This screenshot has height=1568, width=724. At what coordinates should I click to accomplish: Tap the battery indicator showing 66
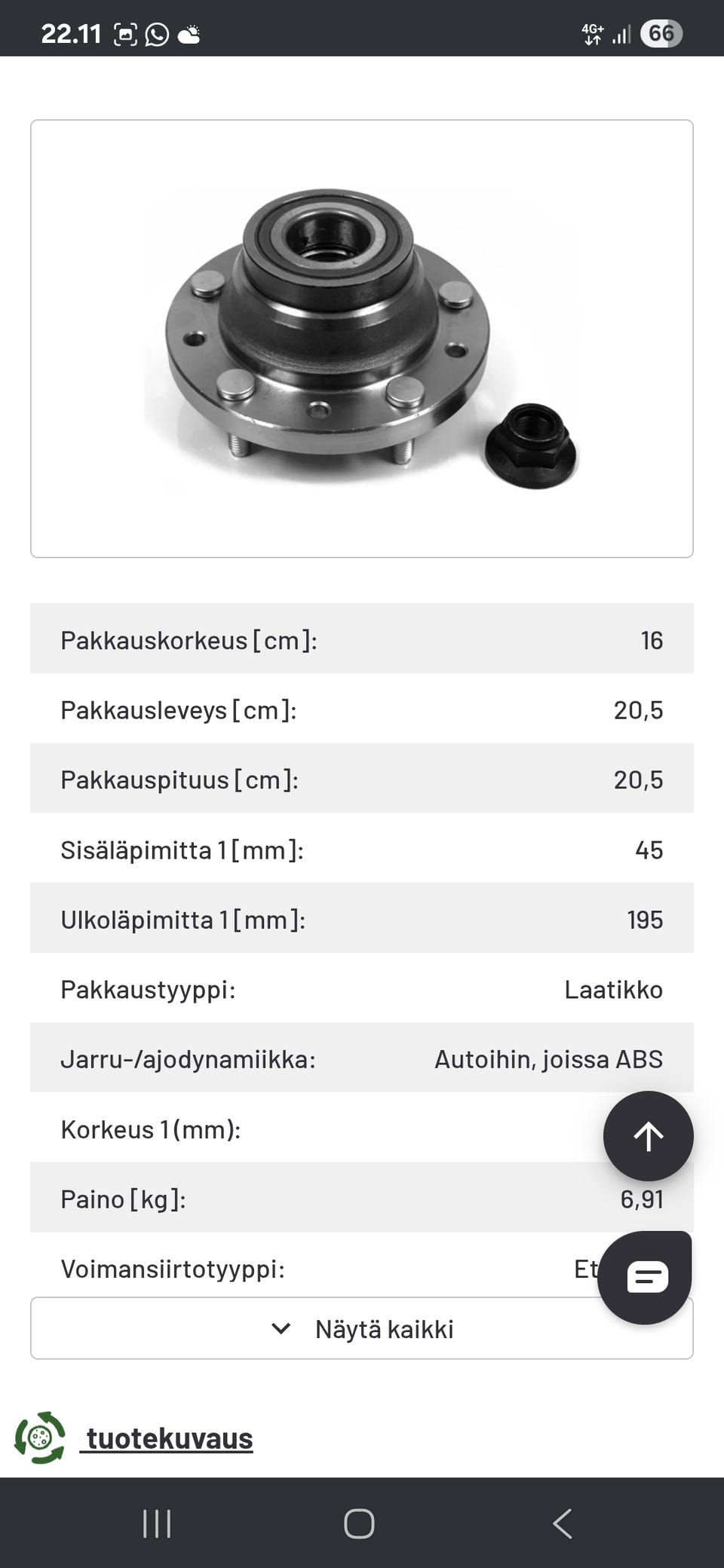(661, 32)
